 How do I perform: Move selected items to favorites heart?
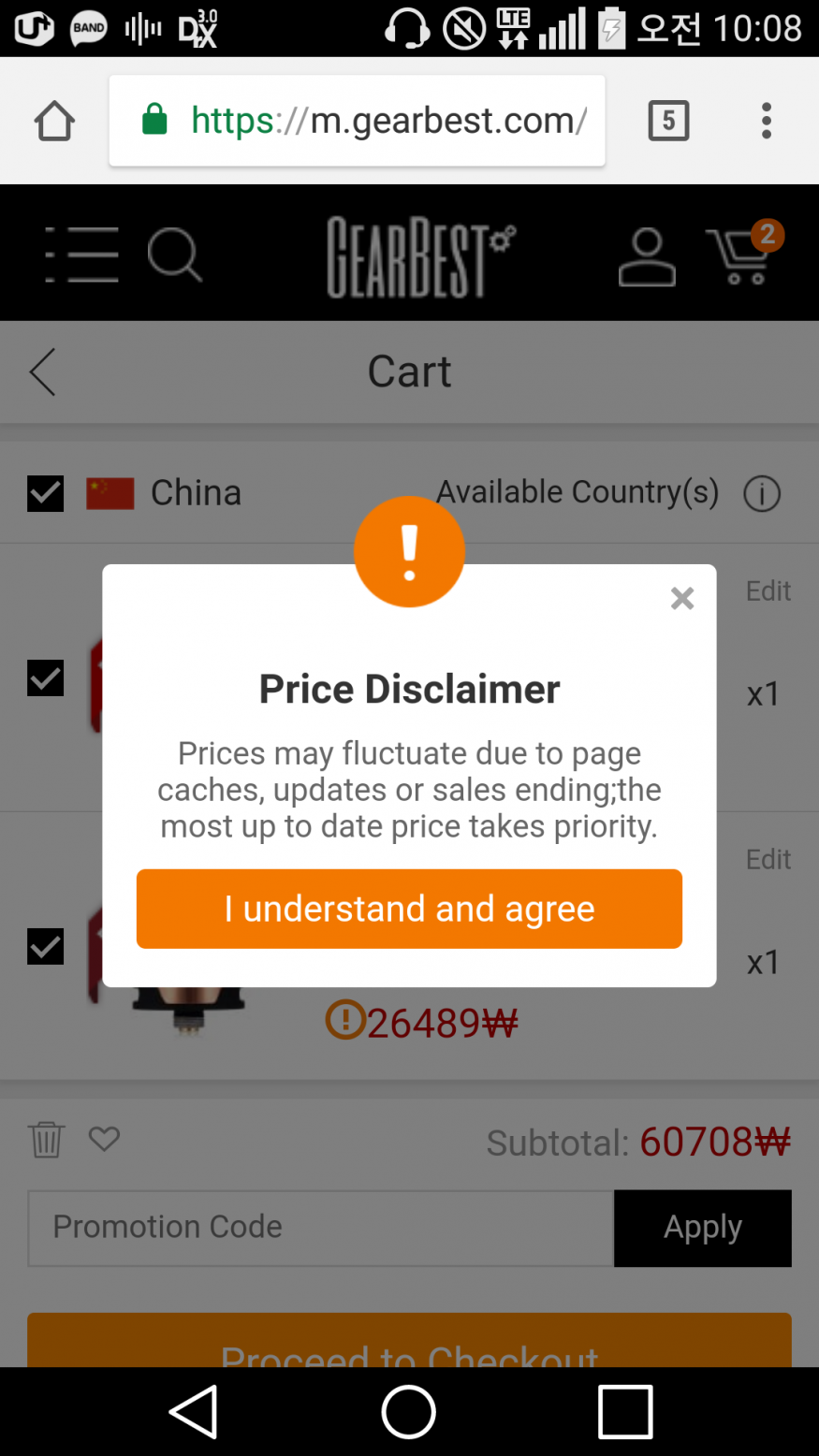point(104,1138)
